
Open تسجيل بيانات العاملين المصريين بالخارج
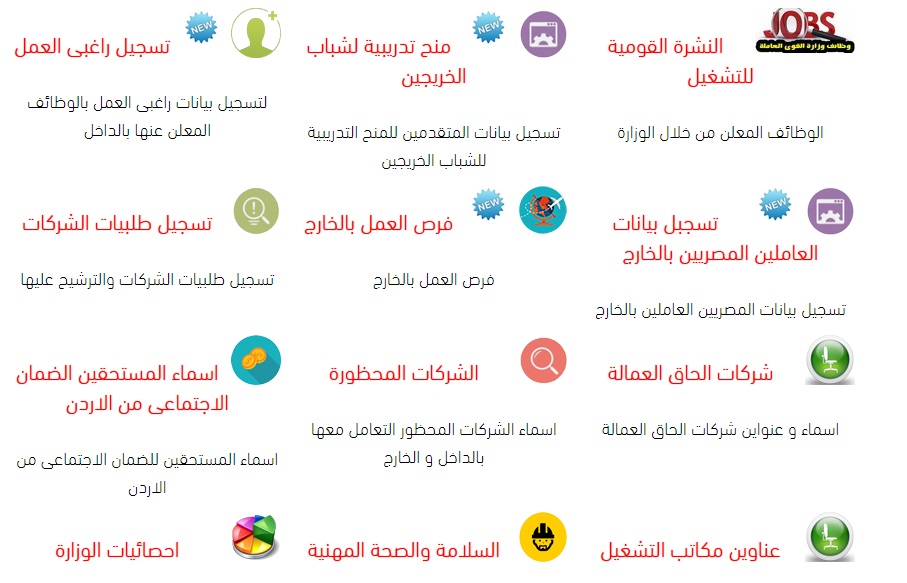(x=665, y=224)
